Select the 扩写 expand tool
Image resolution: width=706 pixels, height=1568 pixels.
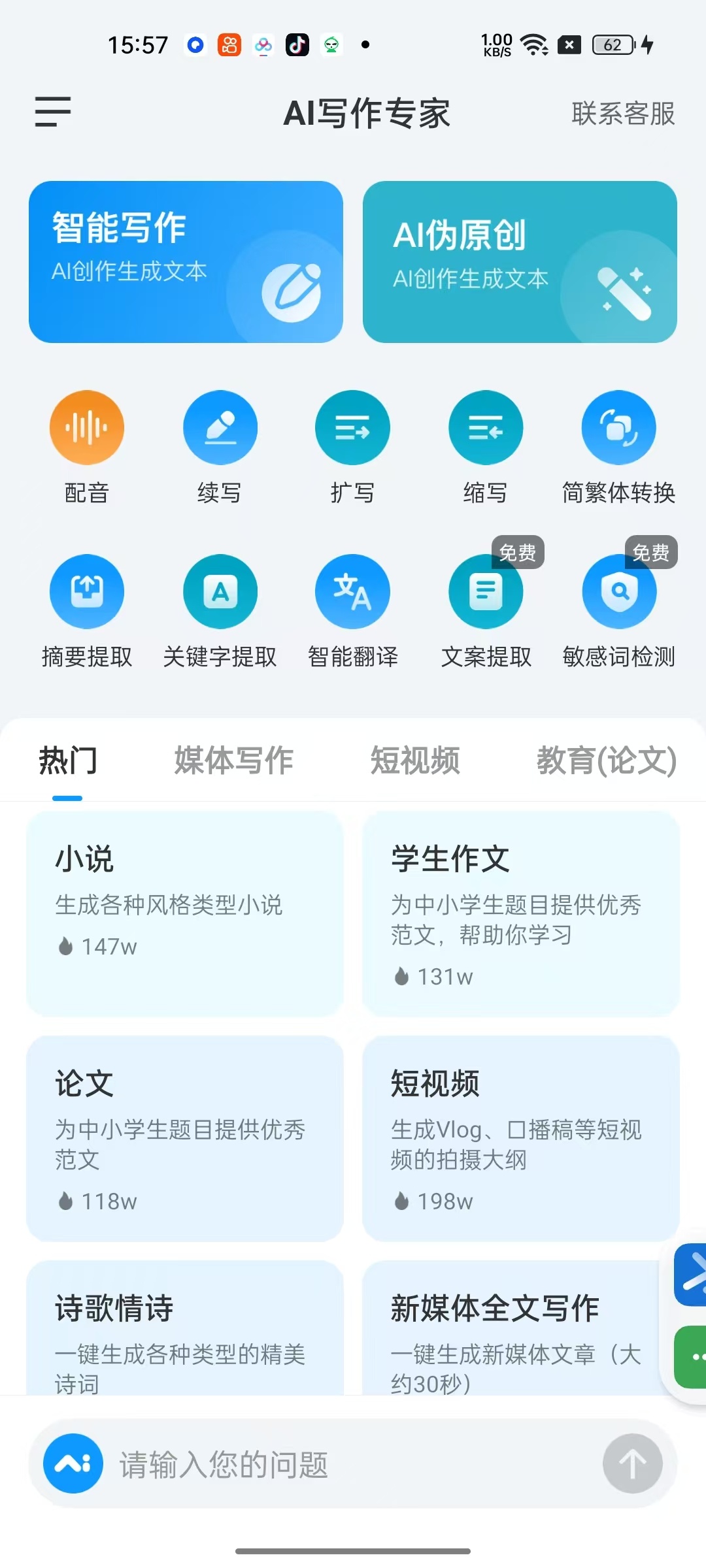click(x=352, y=428)
